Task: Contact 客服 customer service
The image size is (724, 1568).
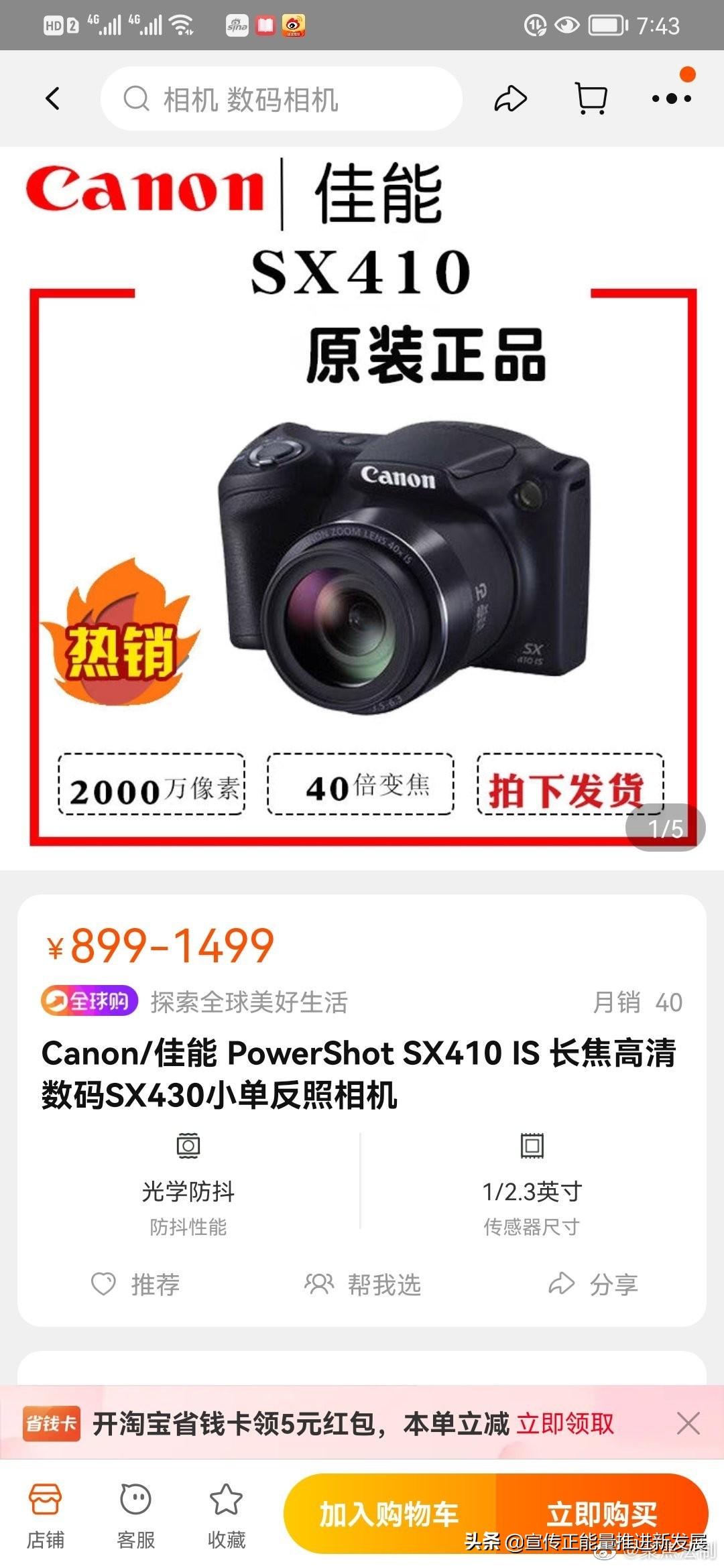Action: 136,1516
